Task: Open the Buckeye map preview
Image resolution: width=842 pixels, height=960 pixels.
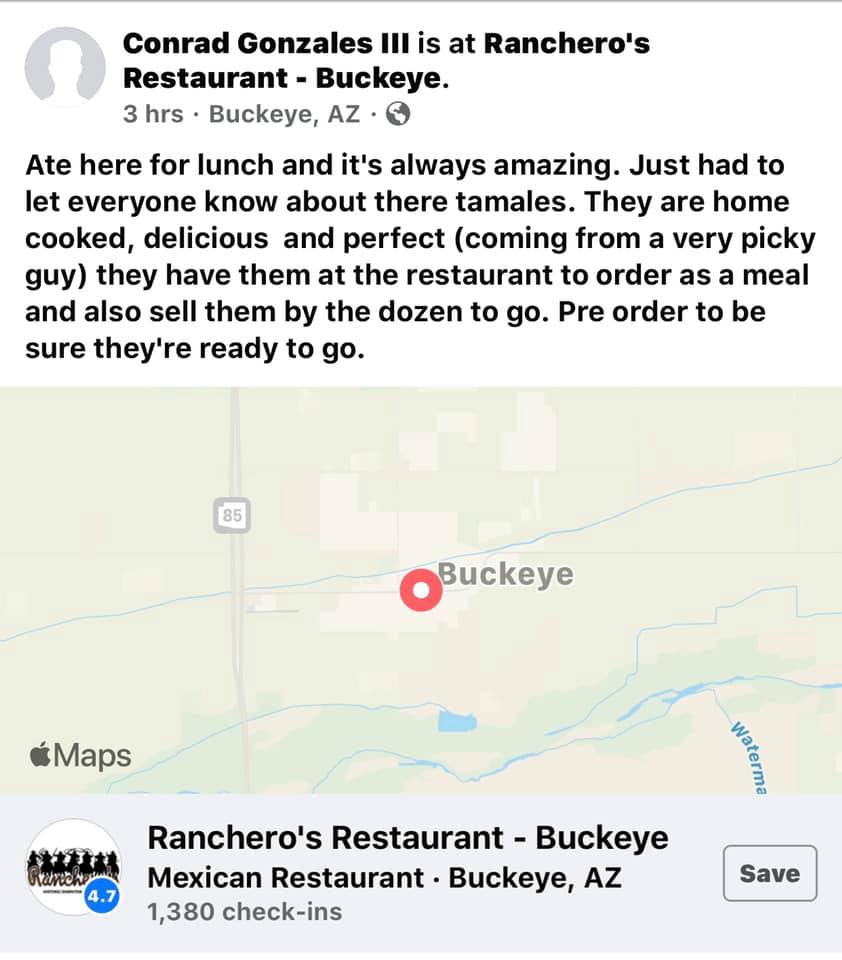Action: point(421,590)
